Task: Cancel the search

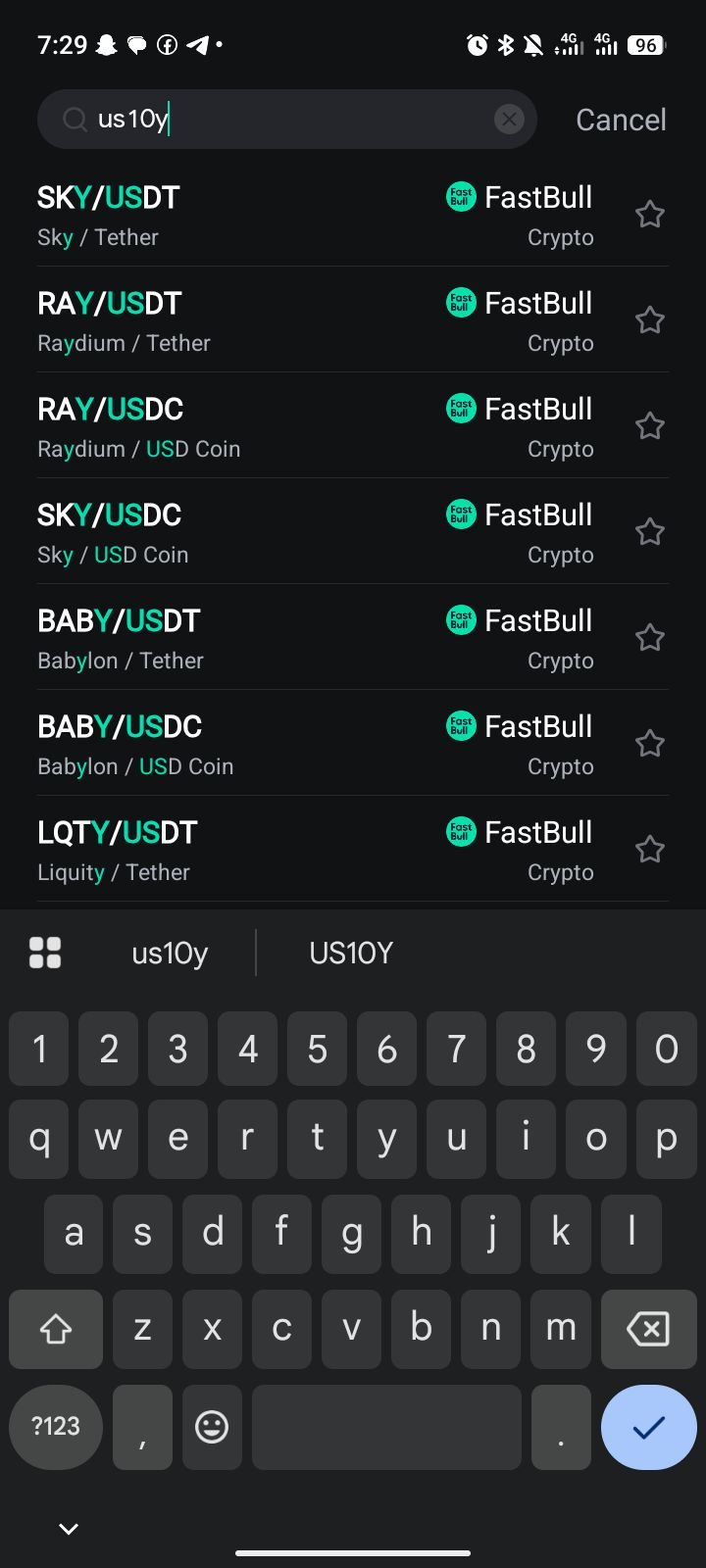Action: tap(621, 120)
